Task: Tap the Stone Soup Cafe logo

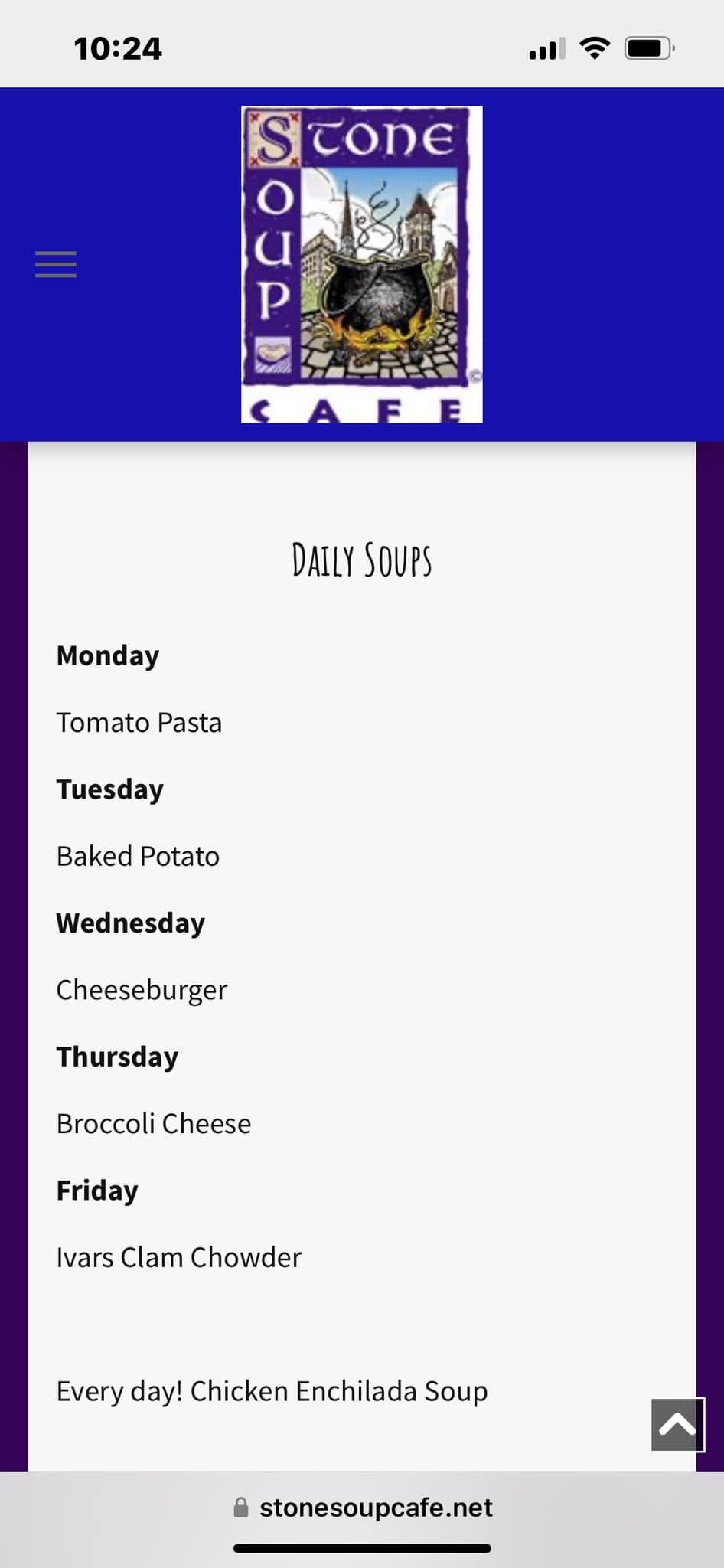Action: pyautogui.click(x=362, y=264)
